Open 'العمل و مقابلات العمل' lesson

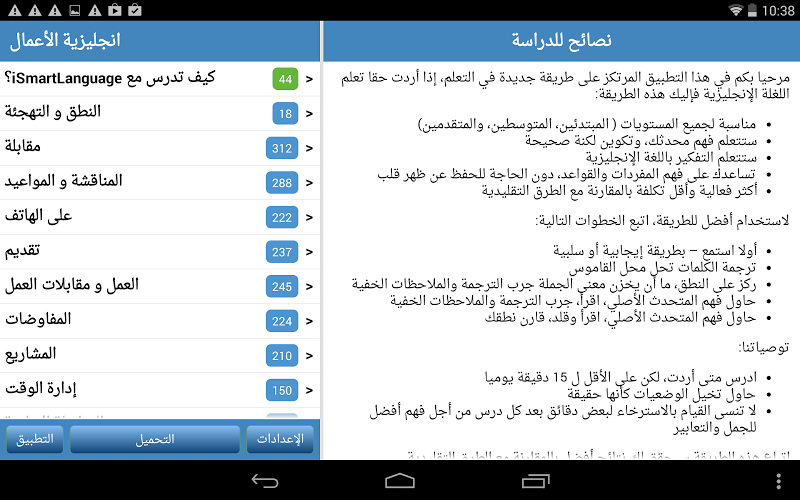tap(160, 286)
